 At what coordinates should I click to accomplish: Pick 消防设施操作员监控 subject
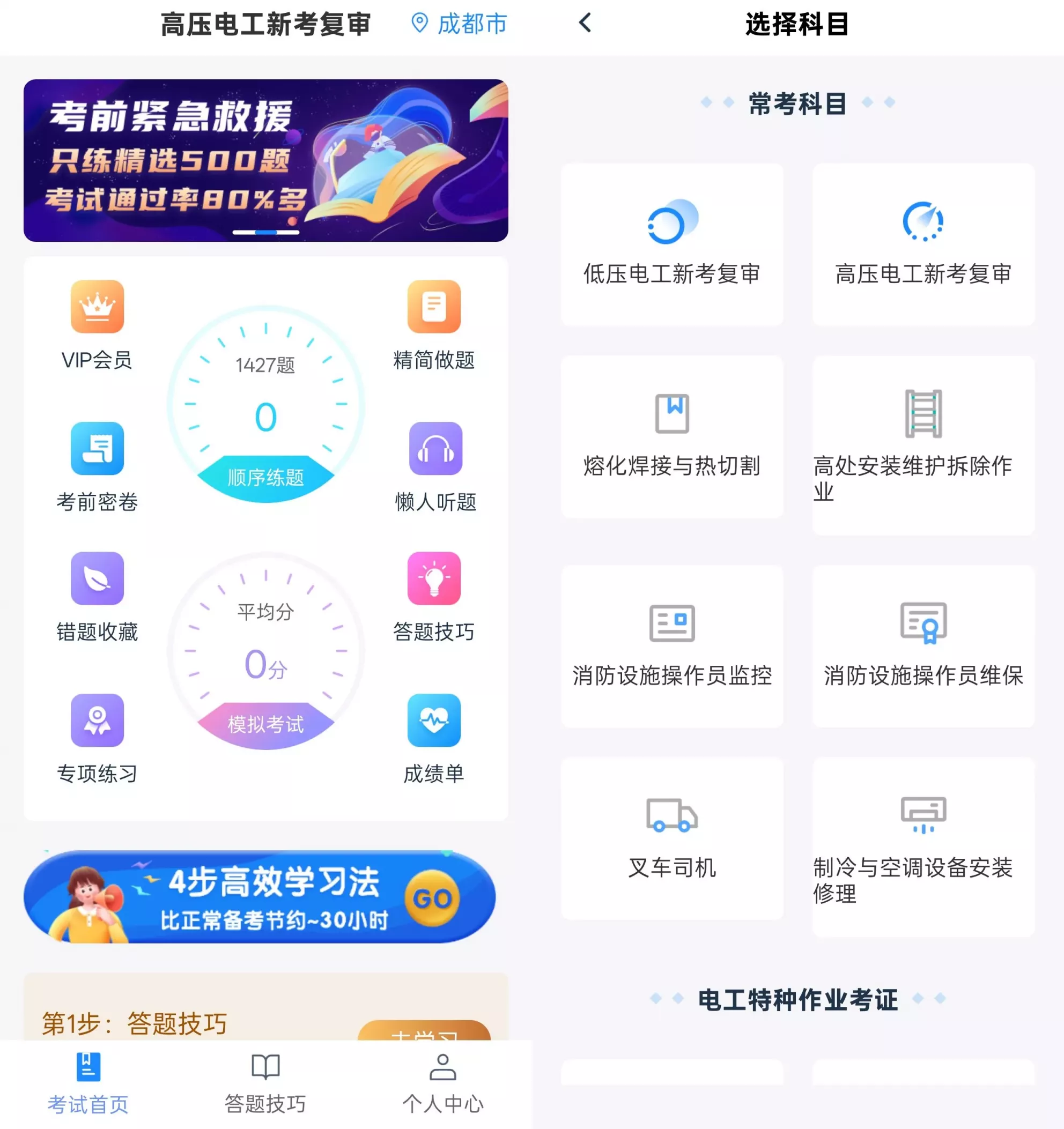click(672, 645)
